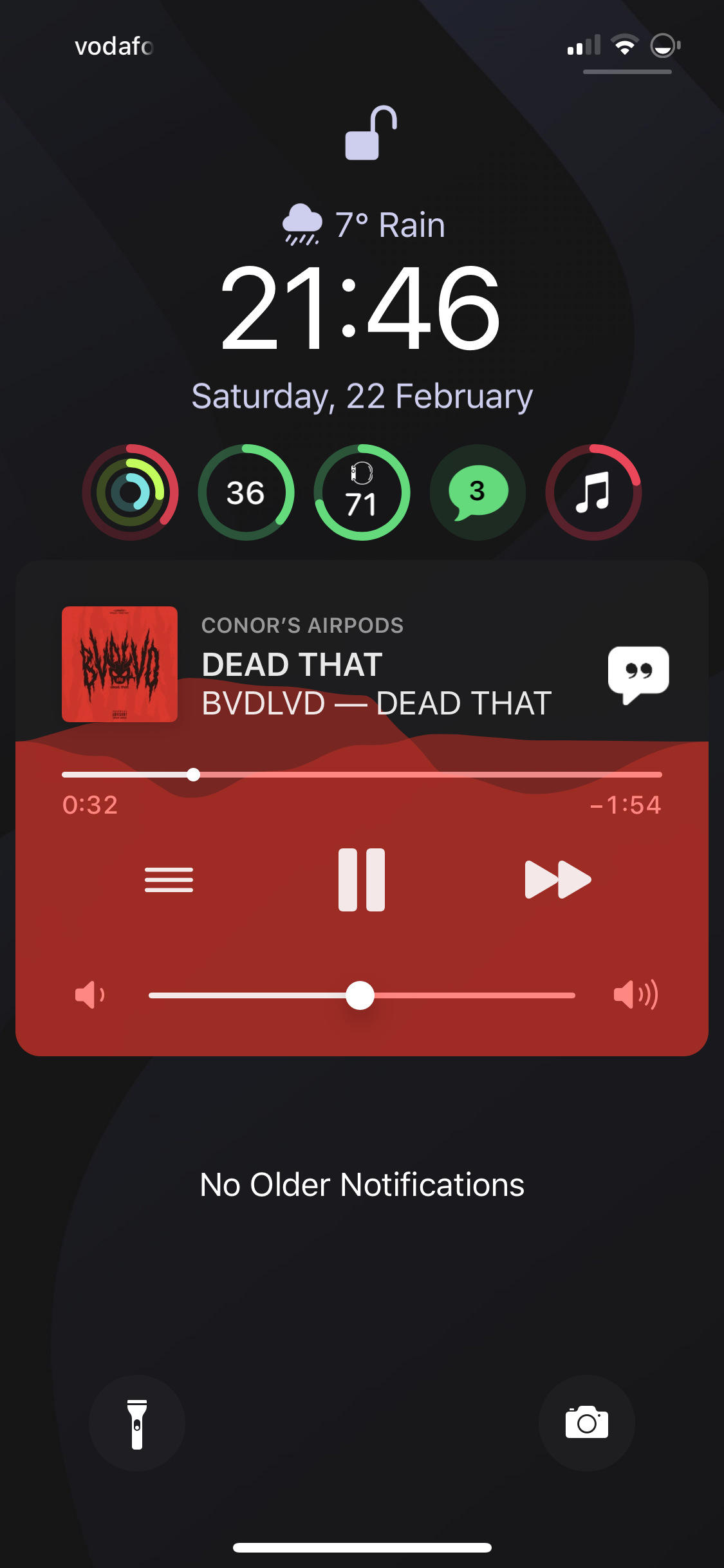This screenshot has width=724, height=1568.
Task: Open the DEAD THAT album artwork
Action: coord(120,664)
